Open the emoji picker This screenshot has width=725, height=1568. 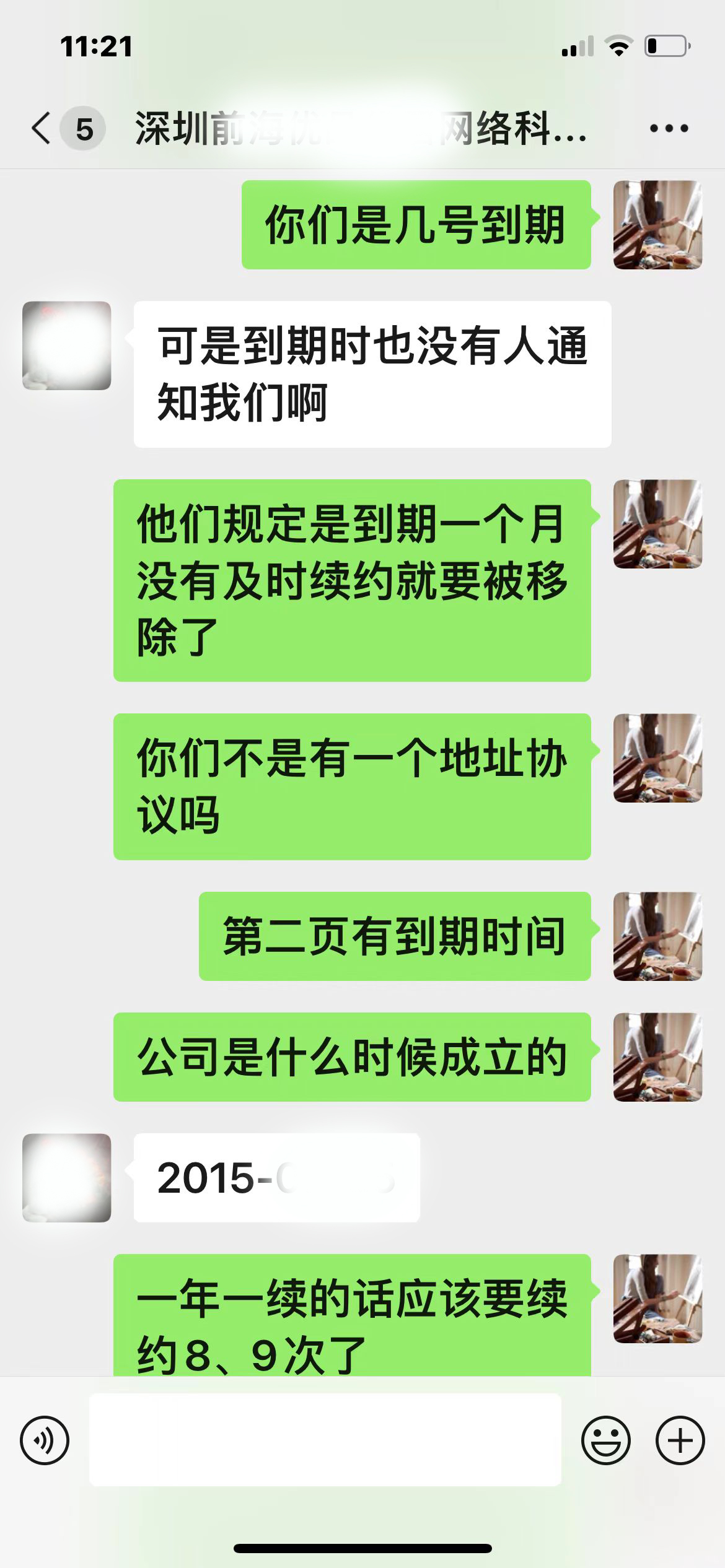(605, 1440)
